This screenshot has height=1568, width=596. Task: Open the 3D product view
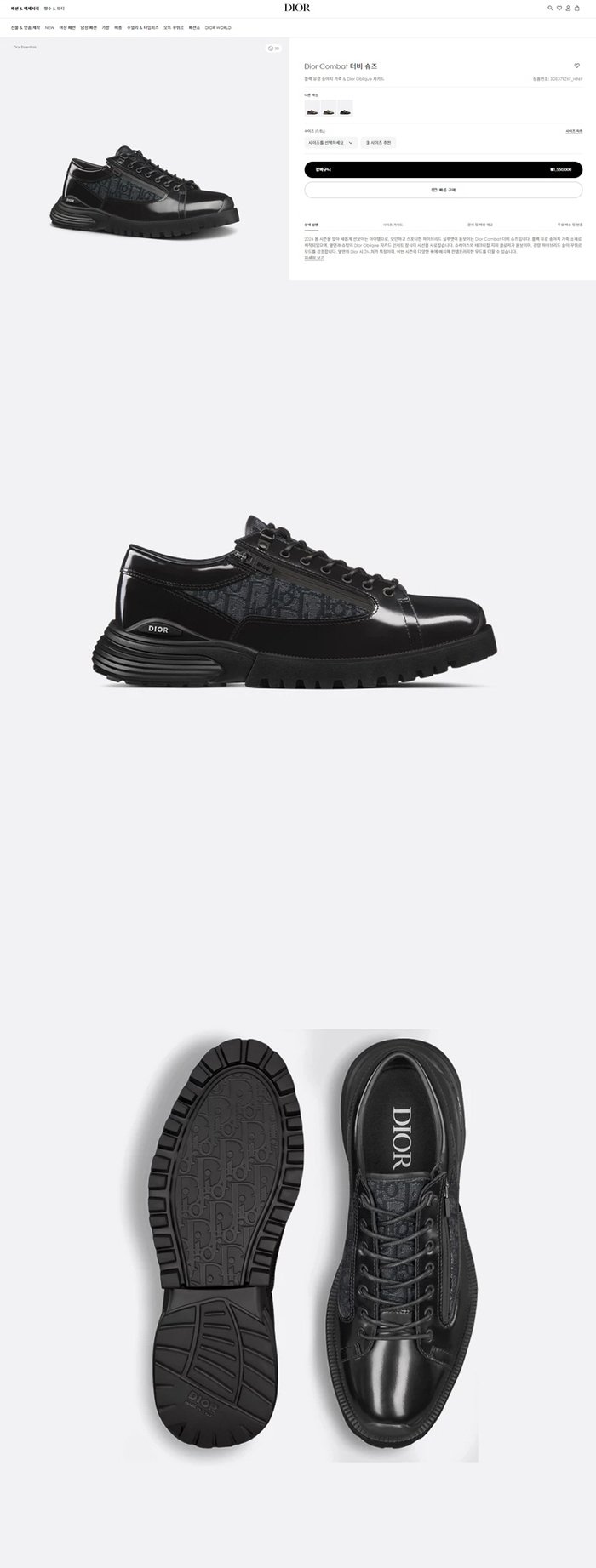tap(273, 48)
